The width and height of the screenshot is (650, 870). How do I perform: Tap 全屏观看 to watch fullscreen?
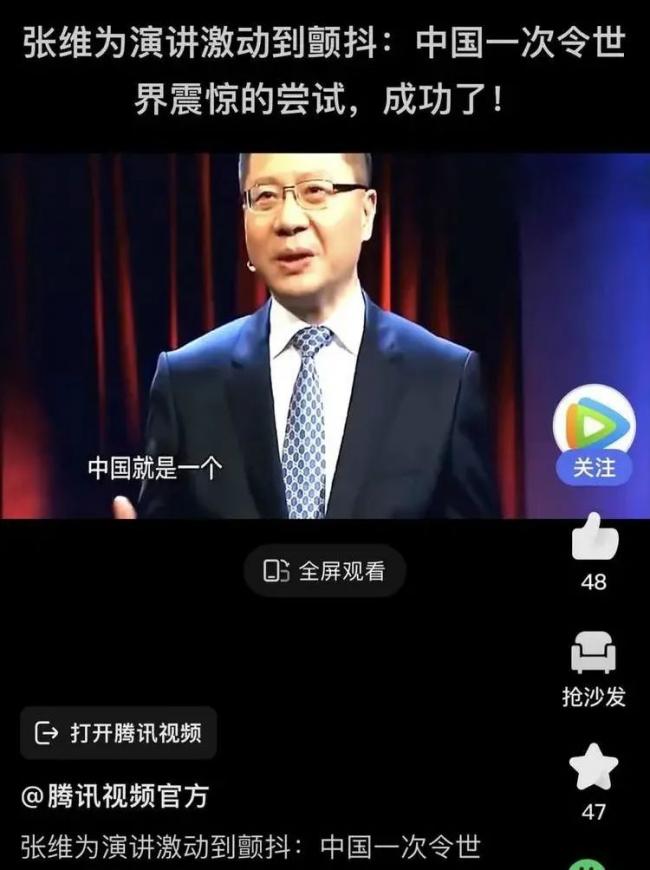point(324,571)
